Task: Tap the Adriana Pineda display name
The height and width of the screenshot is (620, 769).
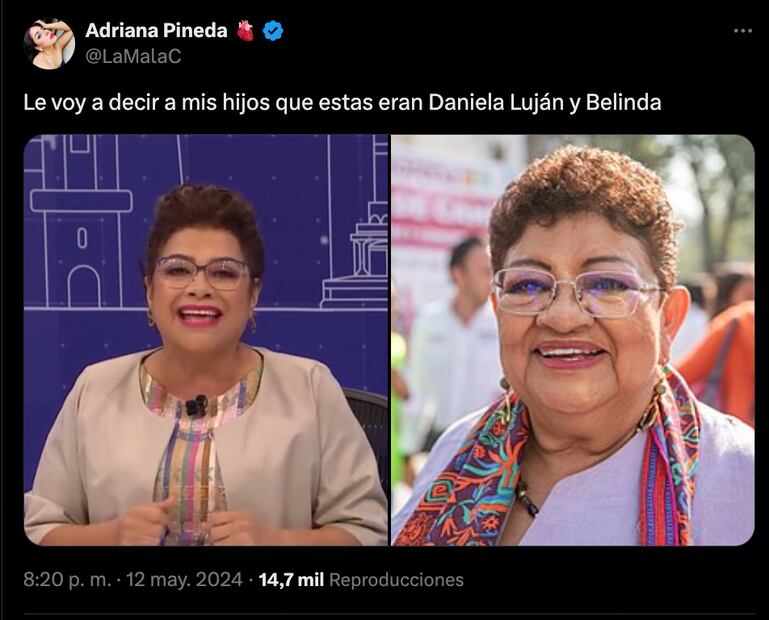Action: pyautogui.click(x=157, y=31)
